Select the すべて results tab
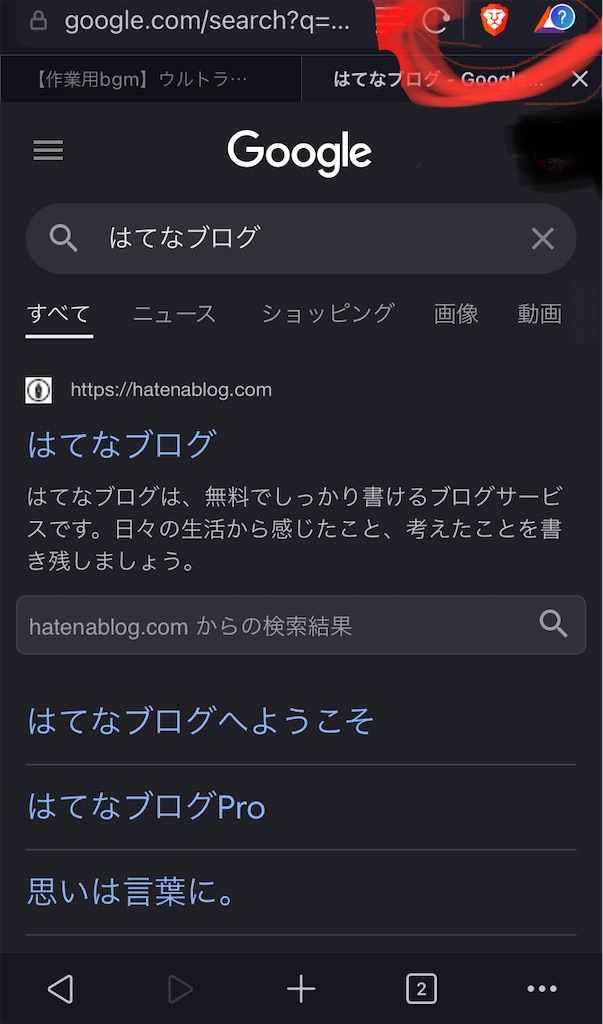 tap(59, 314)
